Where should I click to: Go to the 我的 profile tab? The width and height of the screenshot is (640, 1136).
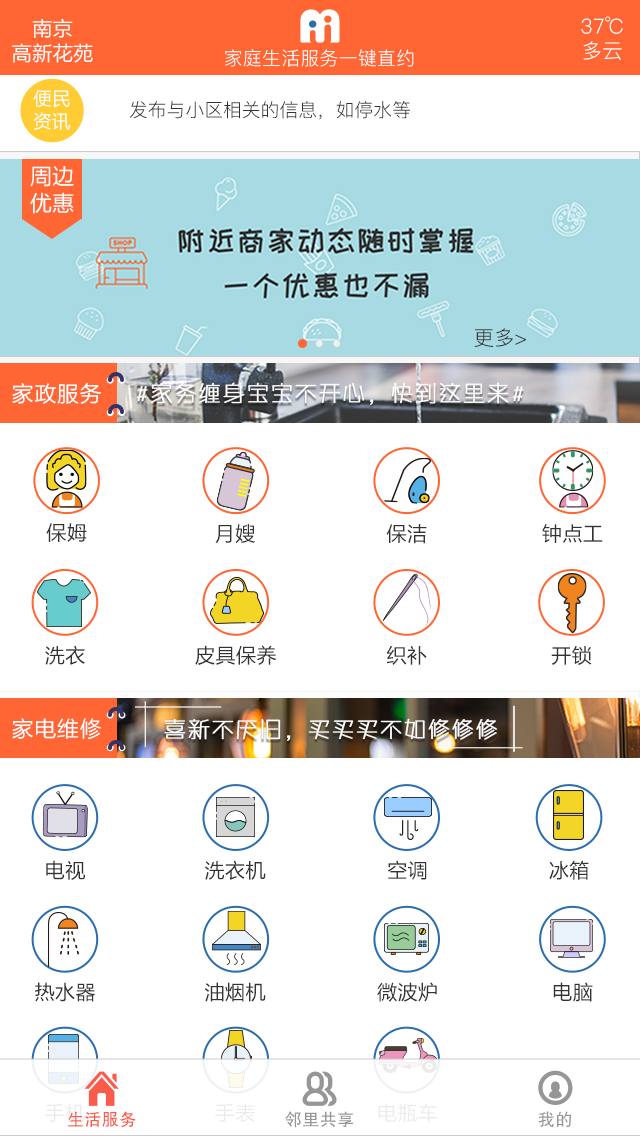click(x=555, y=1098)
